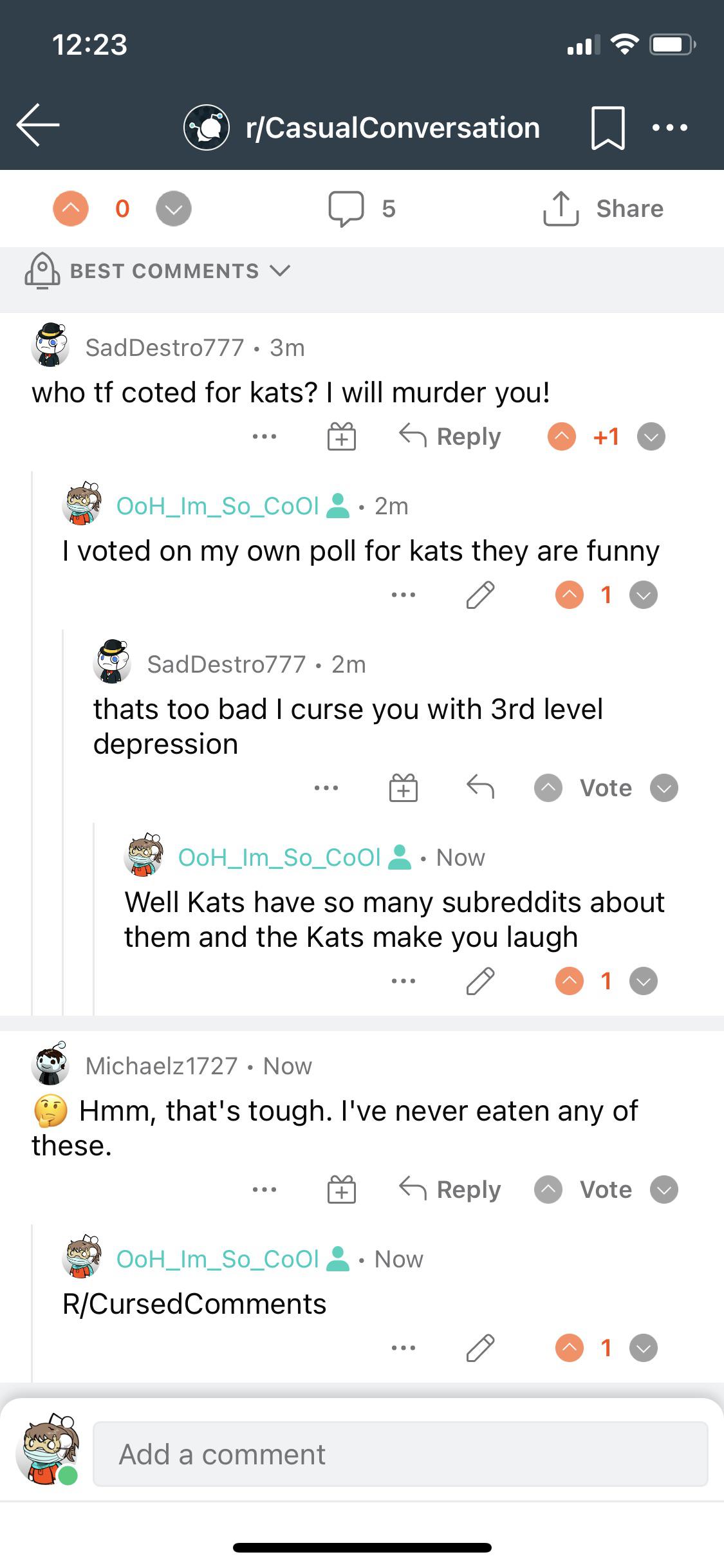Downvote Michaelz1727's comment

[664, 1190]
